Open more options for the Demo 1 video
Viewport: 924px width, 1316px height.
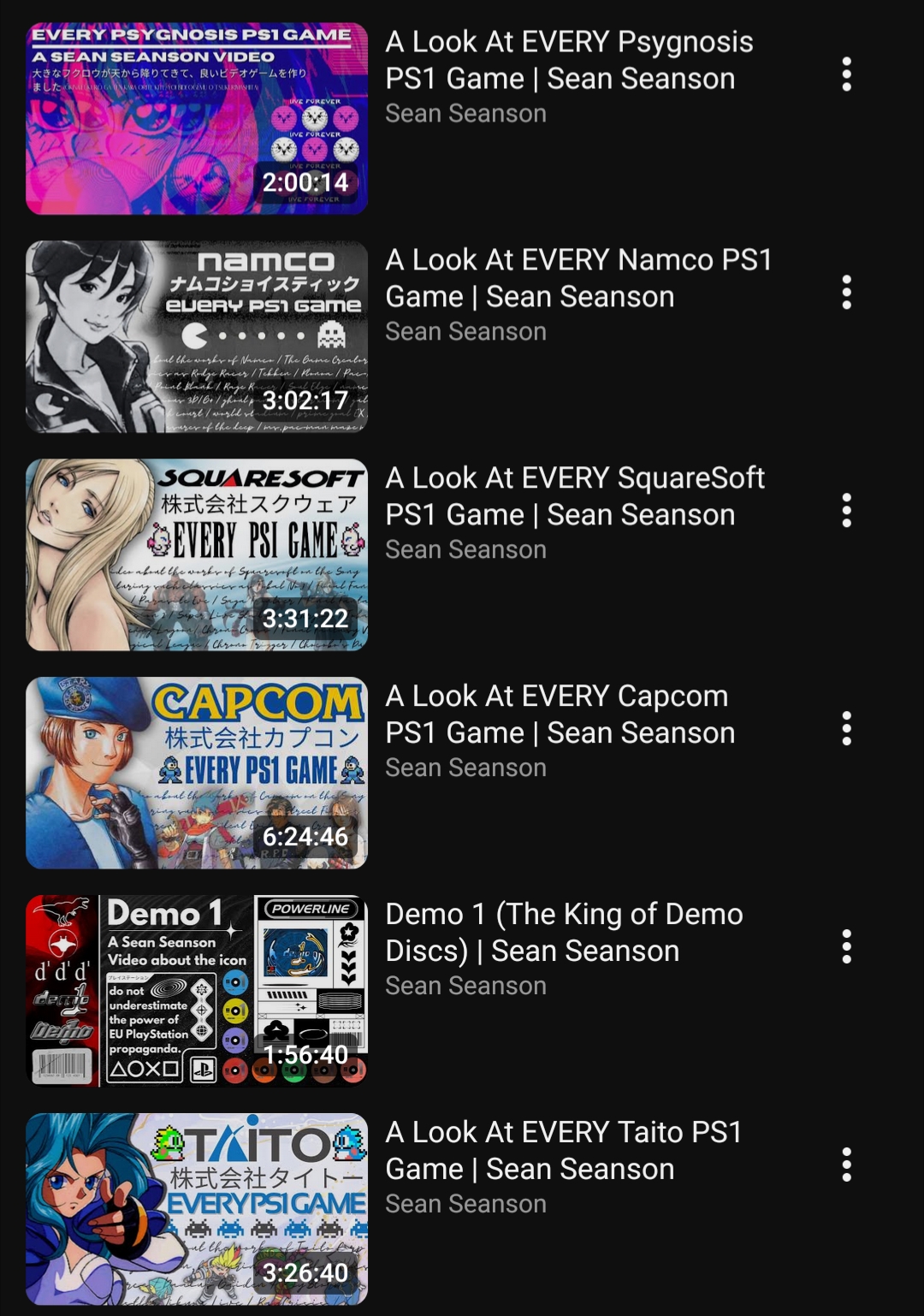846,947
